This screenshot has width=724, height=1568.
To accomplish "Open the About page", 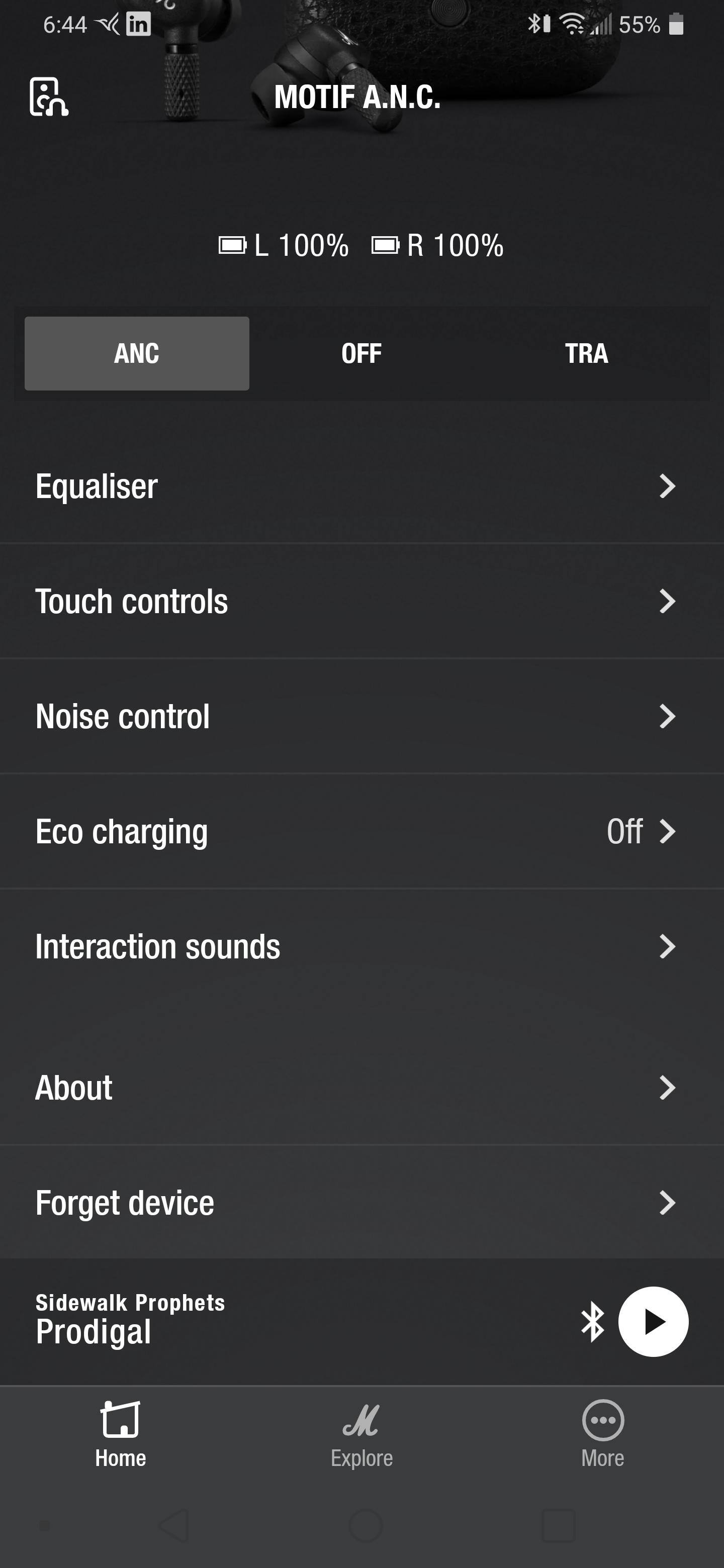I will 361,1087.
